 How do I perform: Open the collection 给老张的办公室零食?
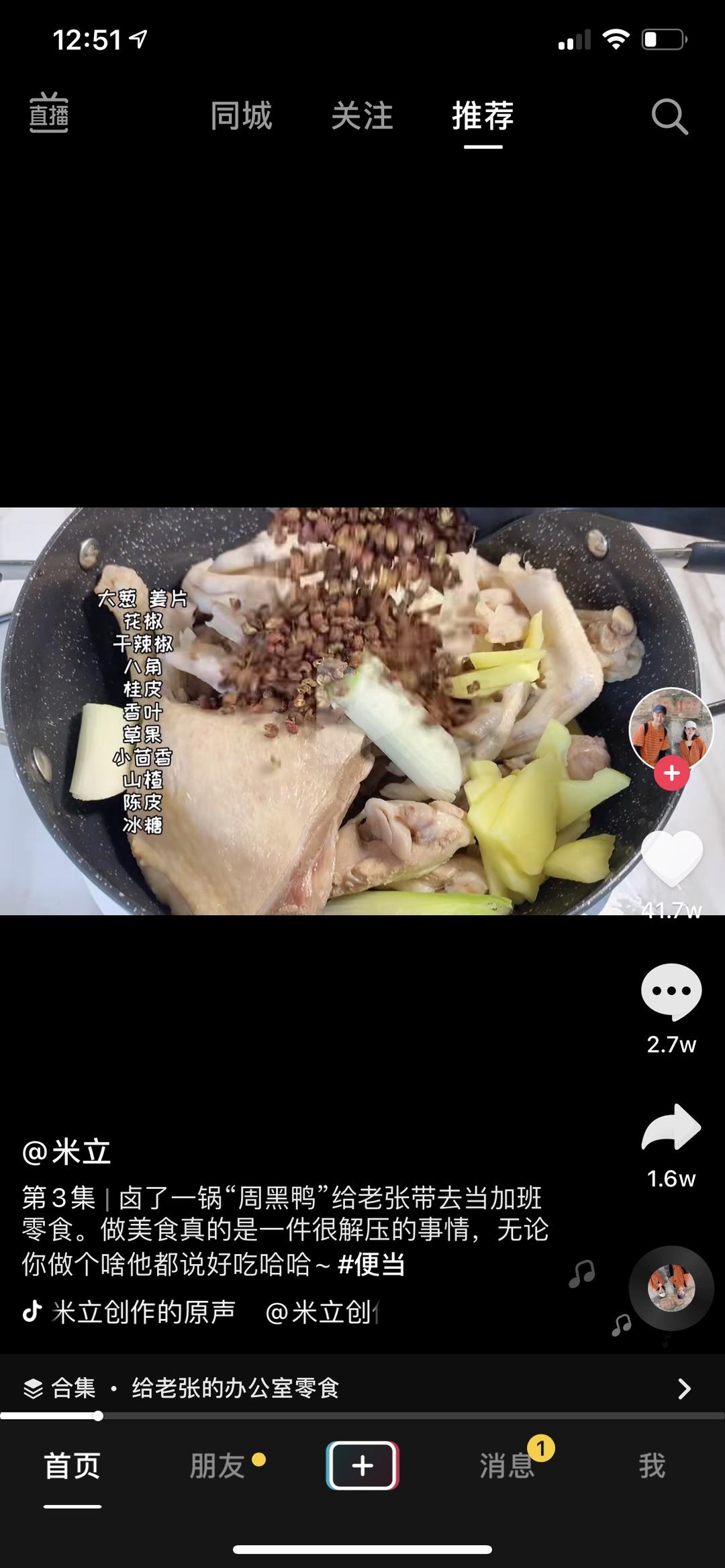click(x=235, y=1388)
